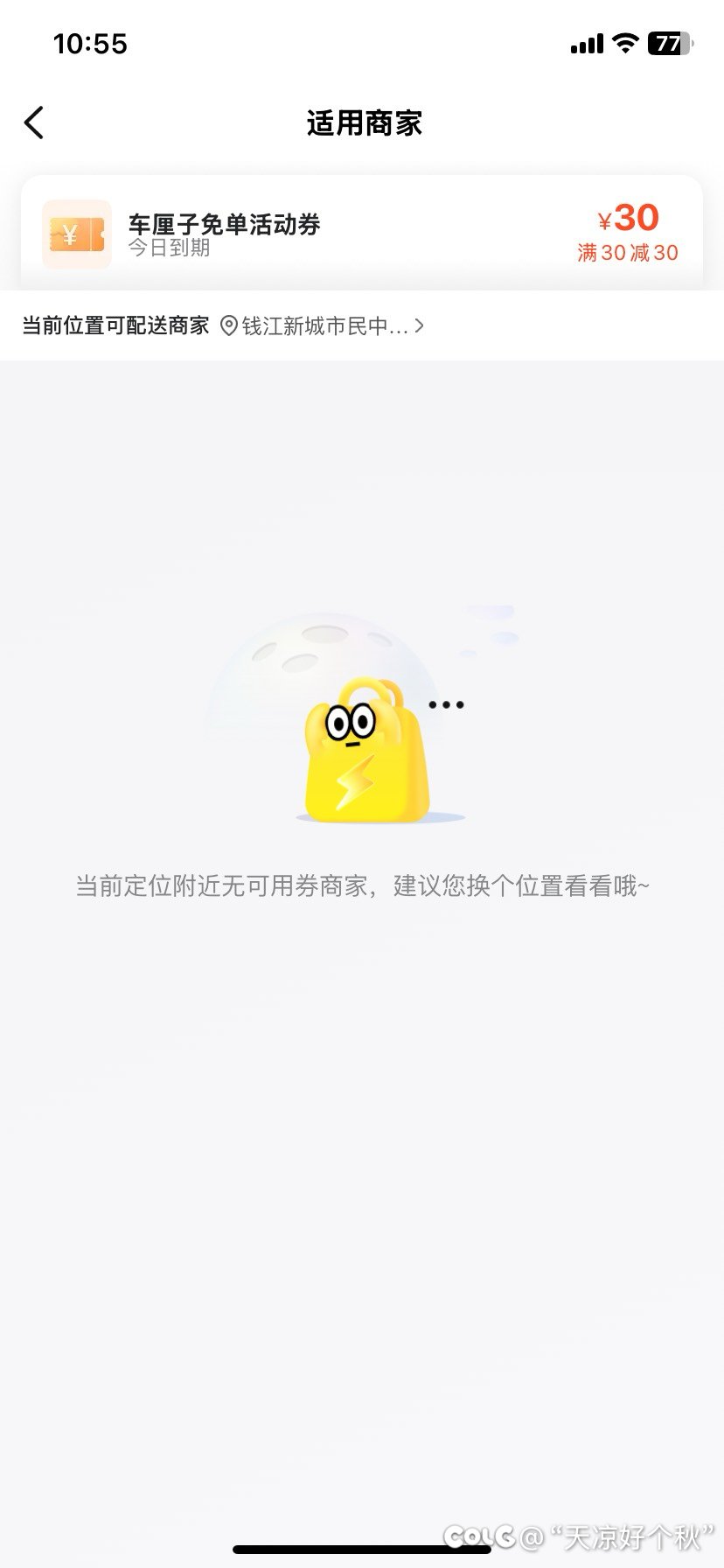
Task: Tap the suggestion text about changing location
Action: click(362, 886)
